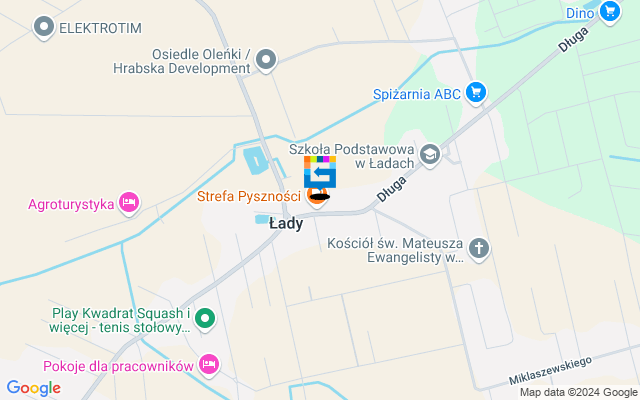Select the Szkoła Podstawowa w Ładach marker
This screenshot has height=400, width=640.
[430, 153]
